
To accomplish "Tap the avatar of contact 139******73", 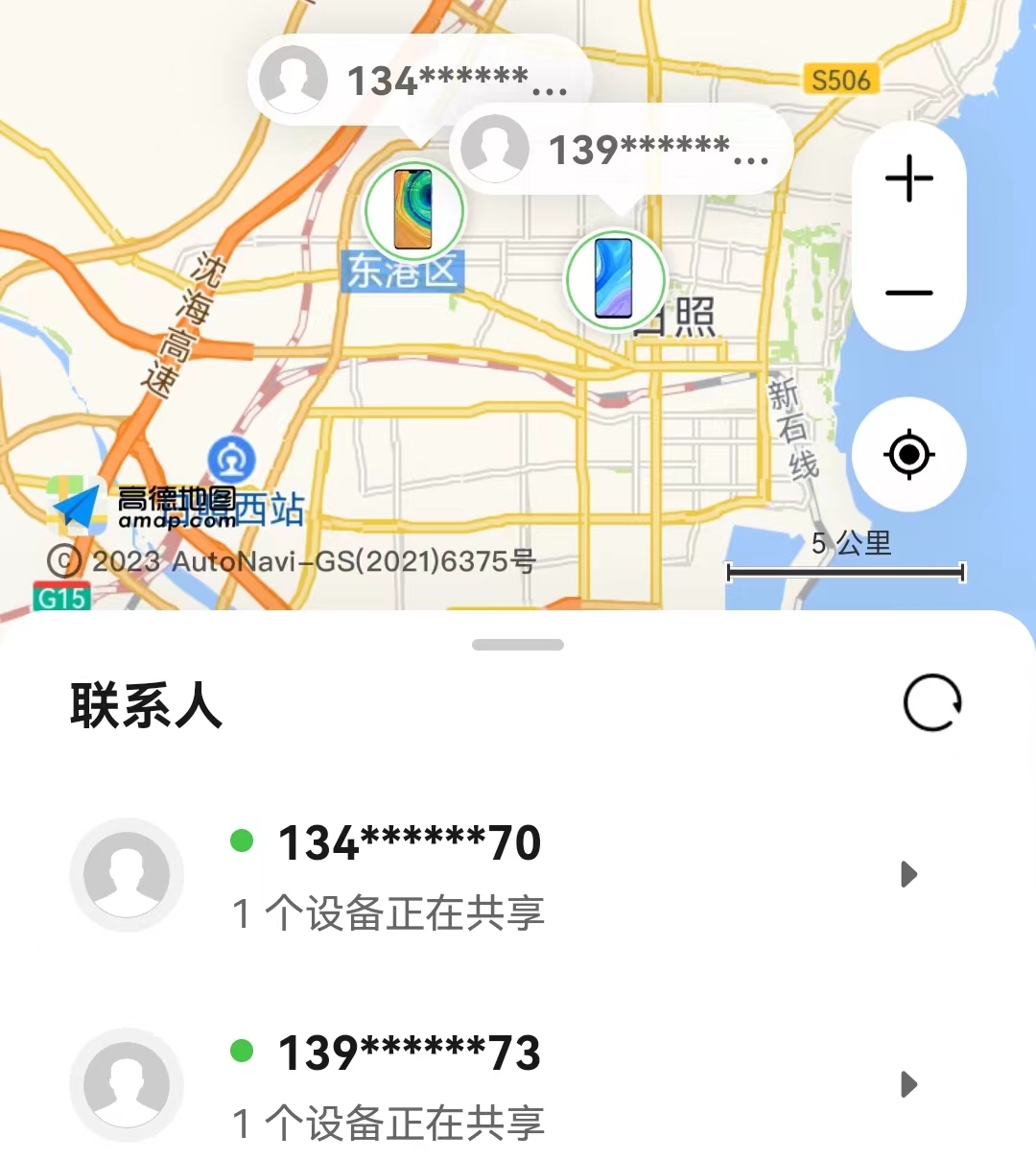I will pyautogui.click(x=127, y=1084).
